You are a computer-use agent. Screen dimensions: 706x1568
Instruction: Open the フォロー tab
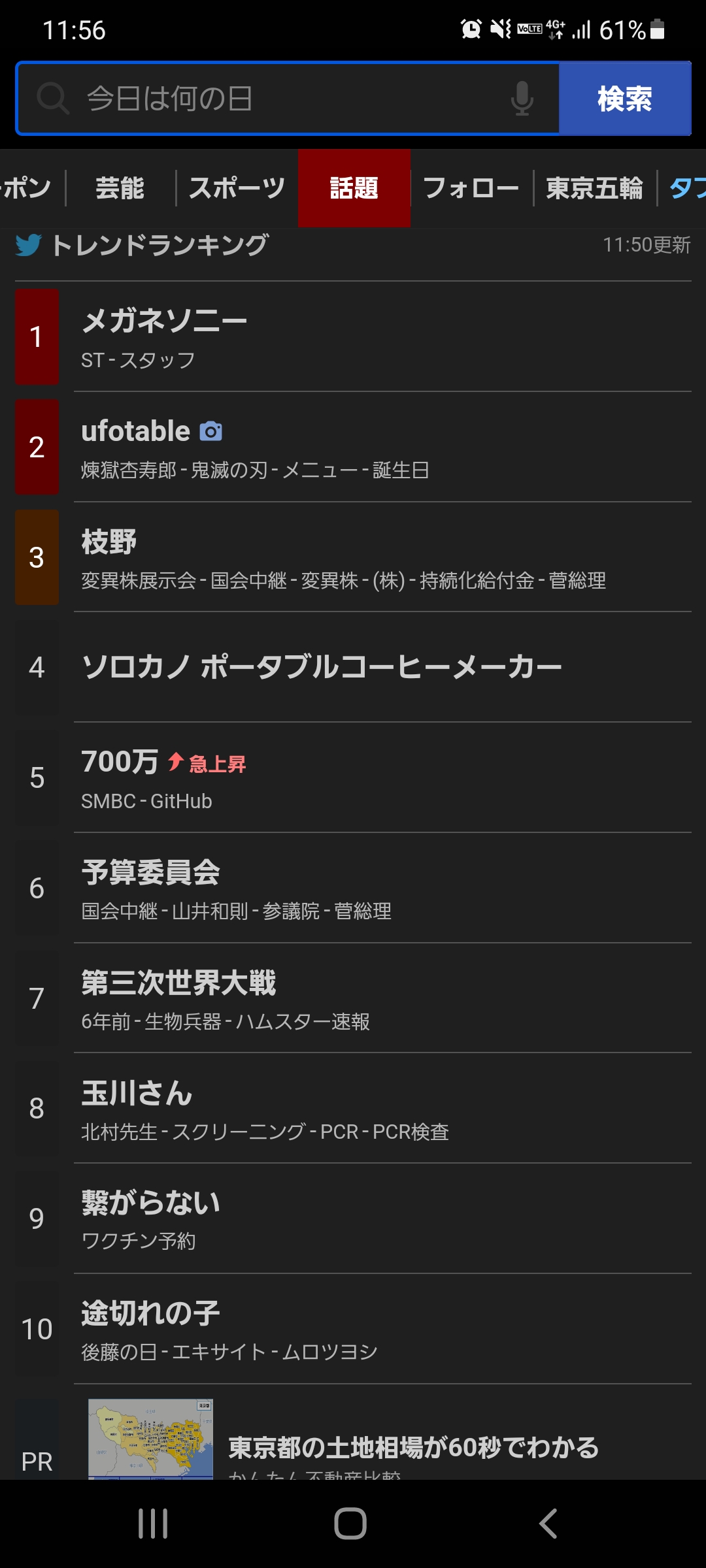click(471, 188)
